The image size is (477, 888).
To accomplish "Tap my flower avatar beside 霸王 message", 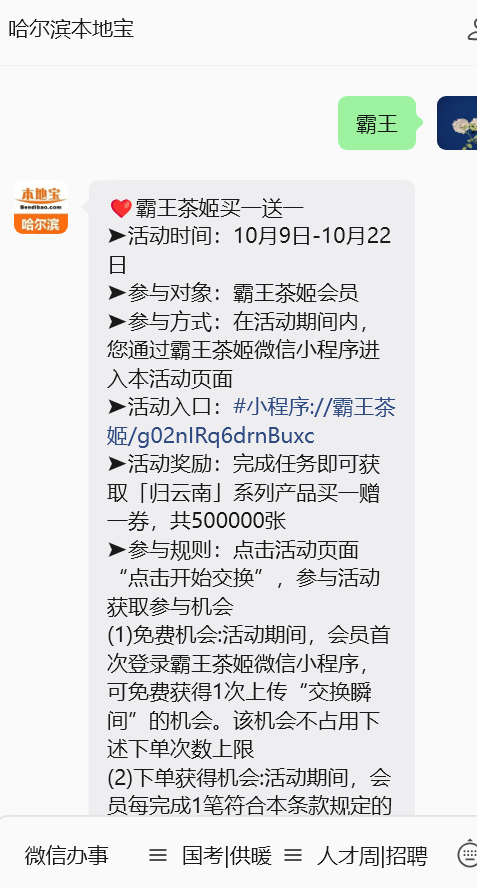I will tap(457, 123).
